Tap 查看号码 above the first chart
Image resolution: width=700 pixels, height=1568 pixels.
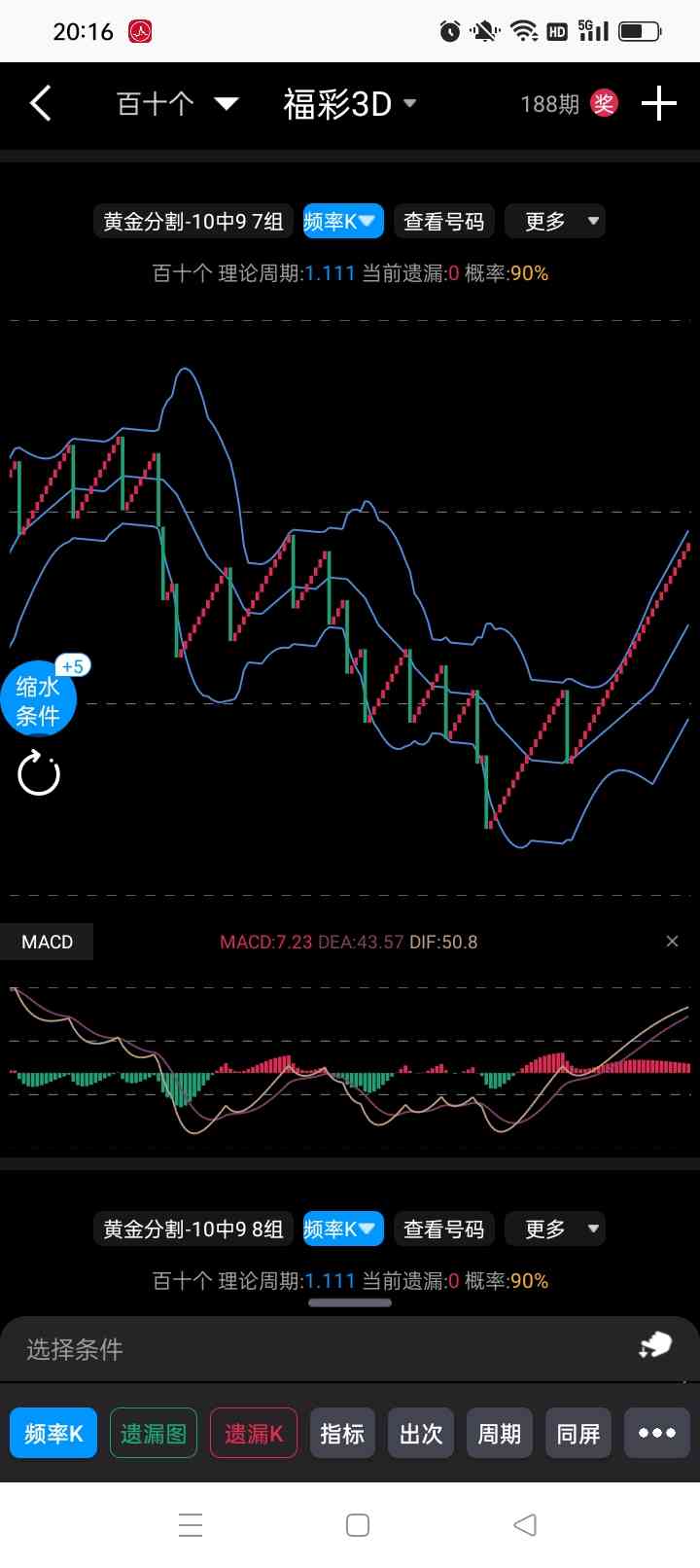coord(444,222)
